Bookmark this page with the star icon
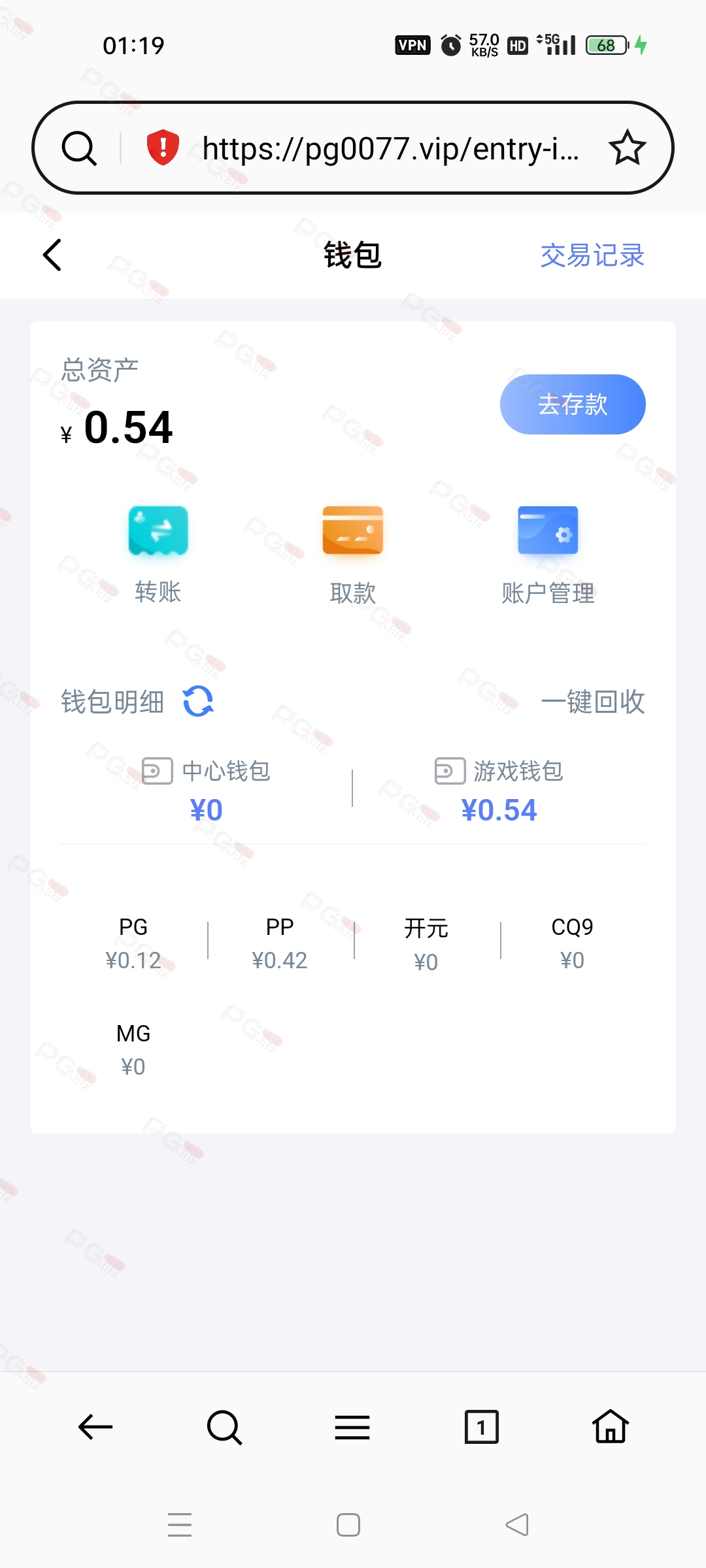The height and width of the screenshot is (1568, 706). (x=628, y=148)
